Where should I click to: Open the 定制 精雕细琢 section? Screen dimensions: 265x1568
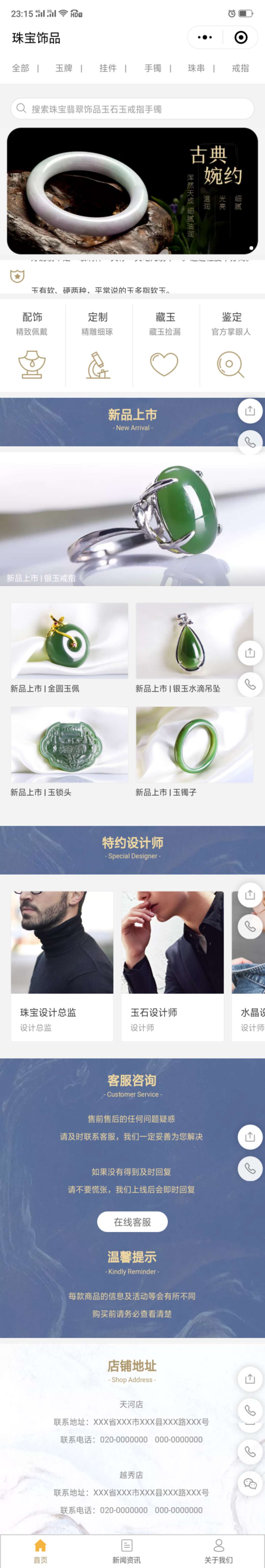tap(97, 344)
